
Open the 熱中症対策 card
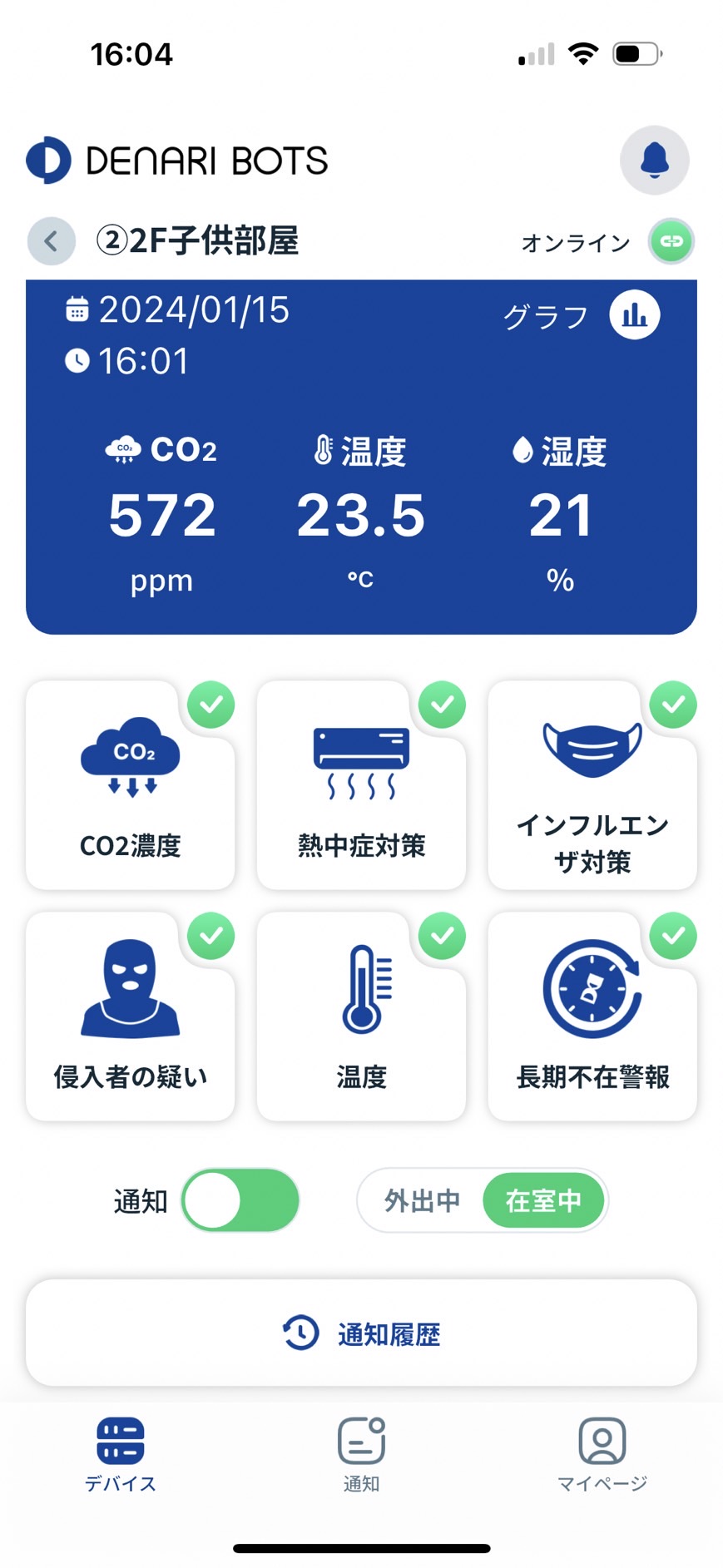click(361, 784)
